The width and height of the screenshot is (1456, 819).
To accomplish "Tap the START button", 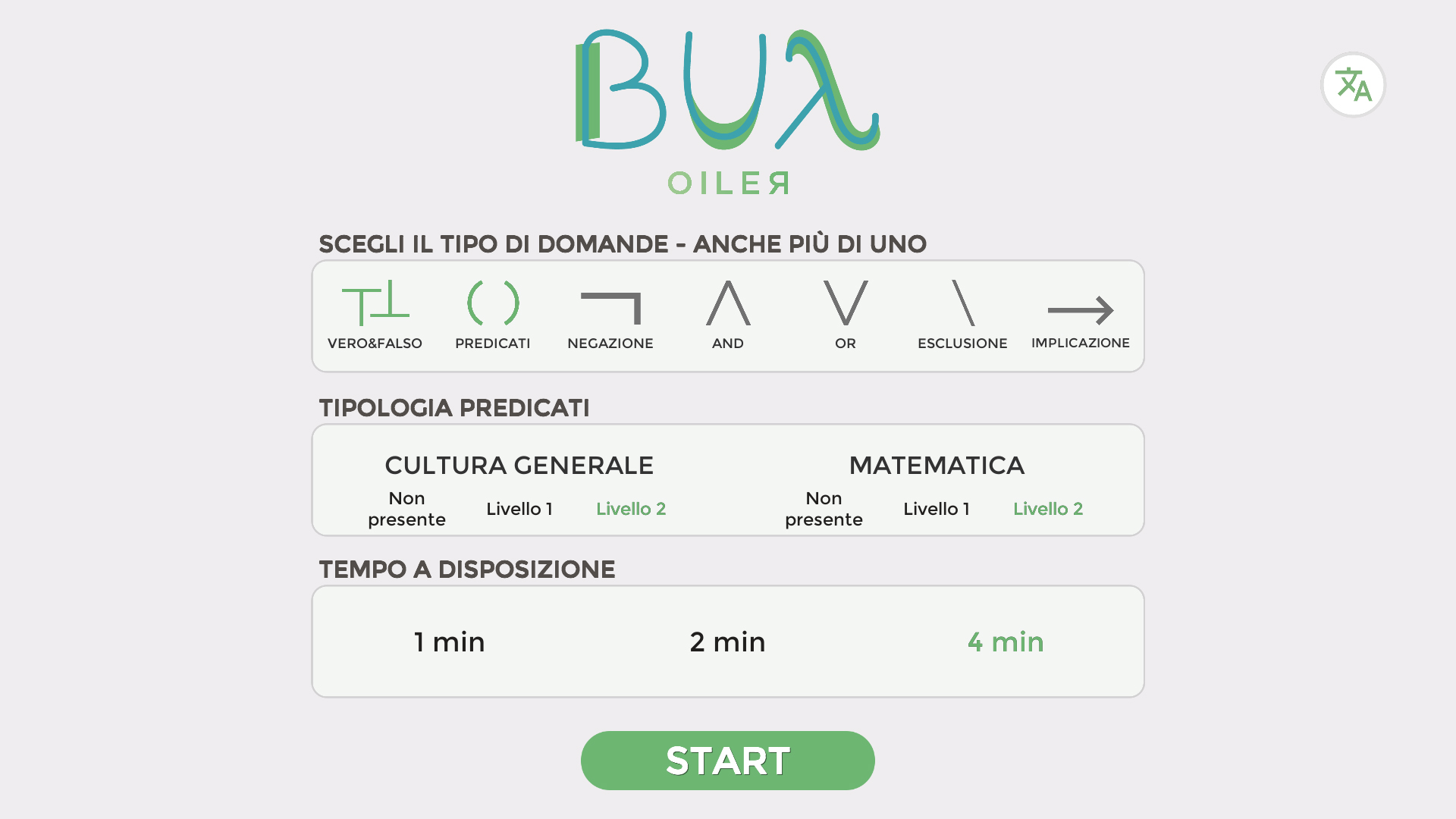I will [728, 761].
